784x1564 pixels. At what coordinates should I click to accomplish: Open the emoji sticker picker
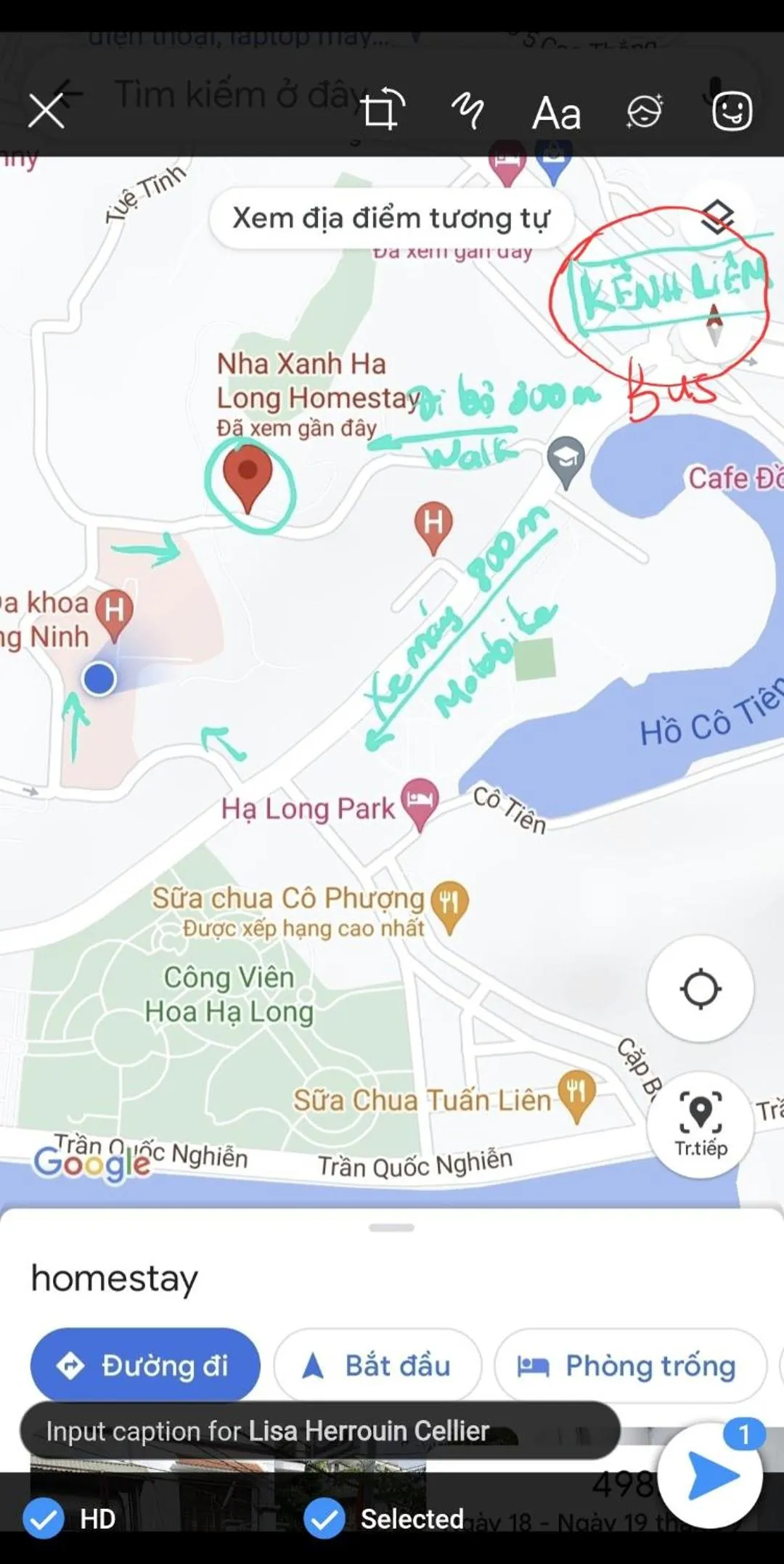(731, 110)
